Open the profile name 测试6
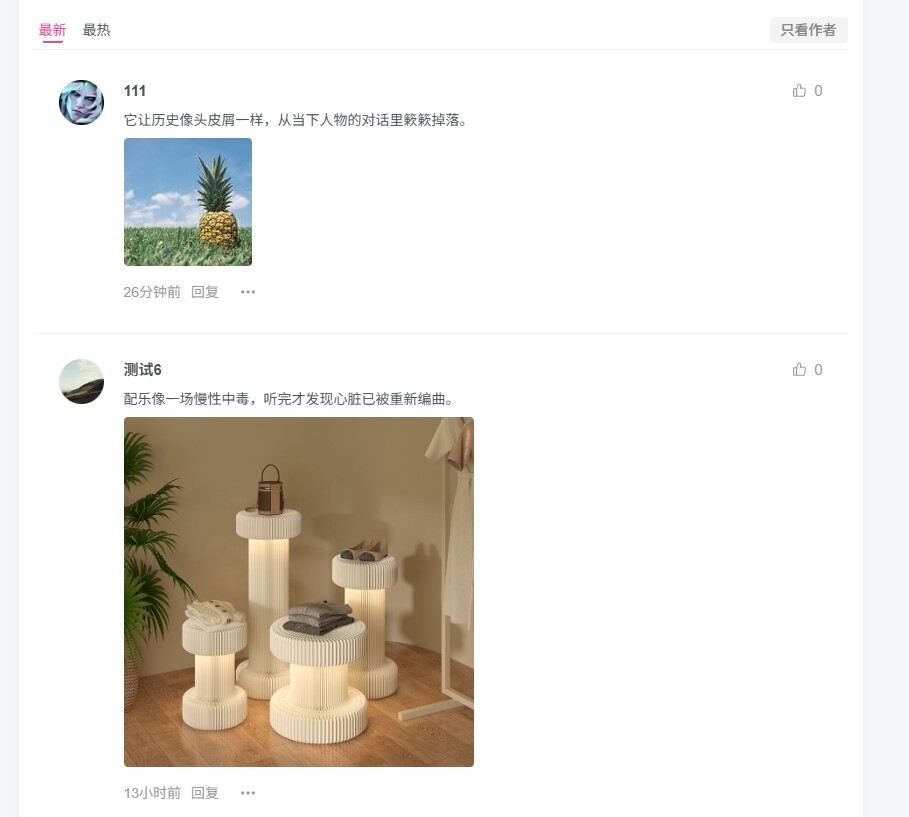This screenshot has height=817, width=909. point(143,370)
